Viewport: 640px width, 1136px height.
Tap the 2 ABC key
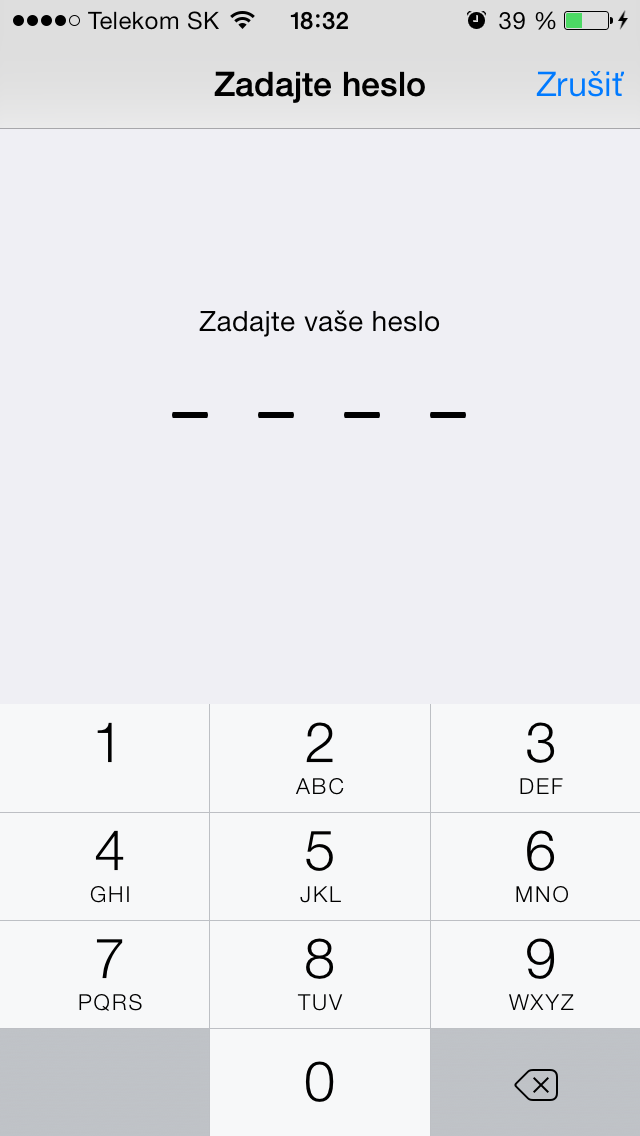pyautogui.click(x=320, y=758)
